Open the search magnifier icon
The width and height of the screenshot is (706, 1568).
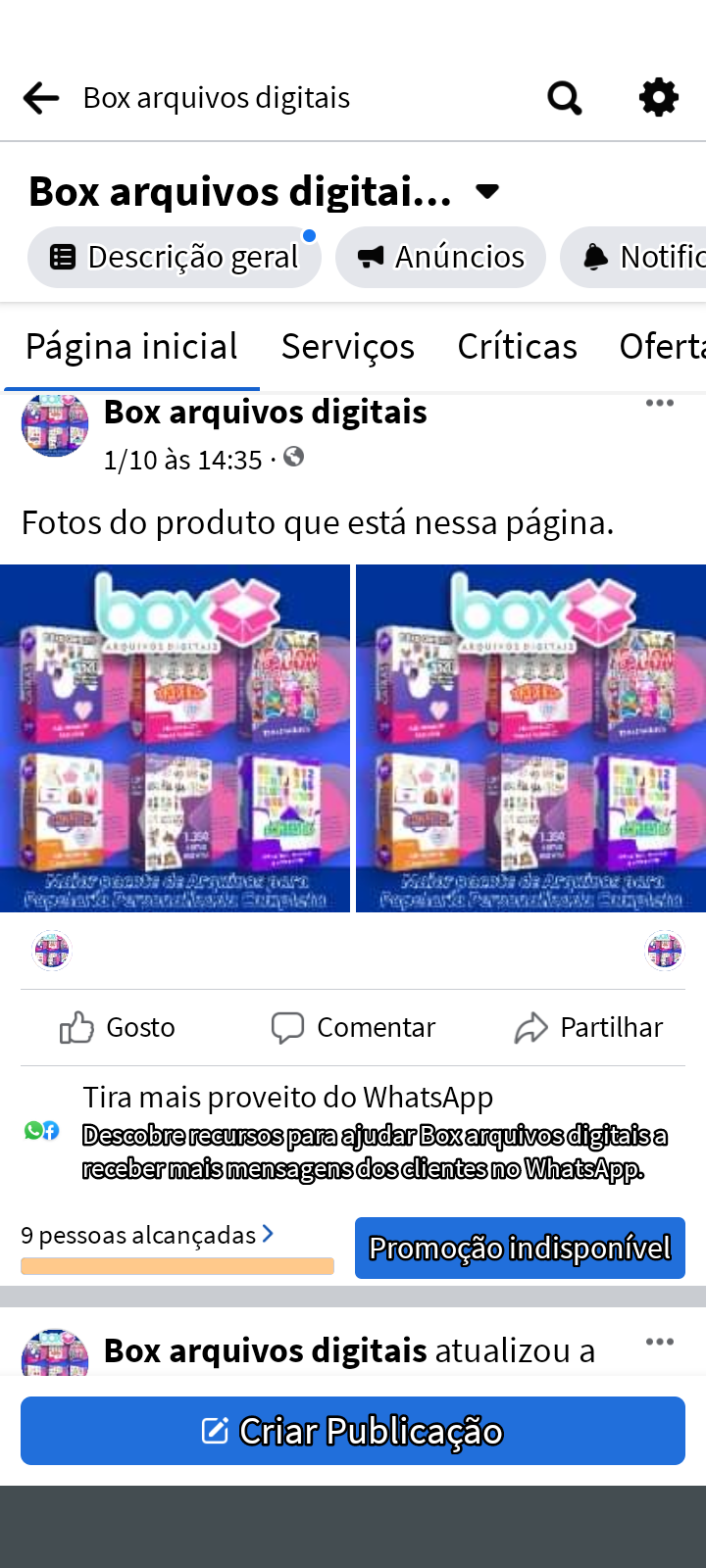click(x=564, y=98)
